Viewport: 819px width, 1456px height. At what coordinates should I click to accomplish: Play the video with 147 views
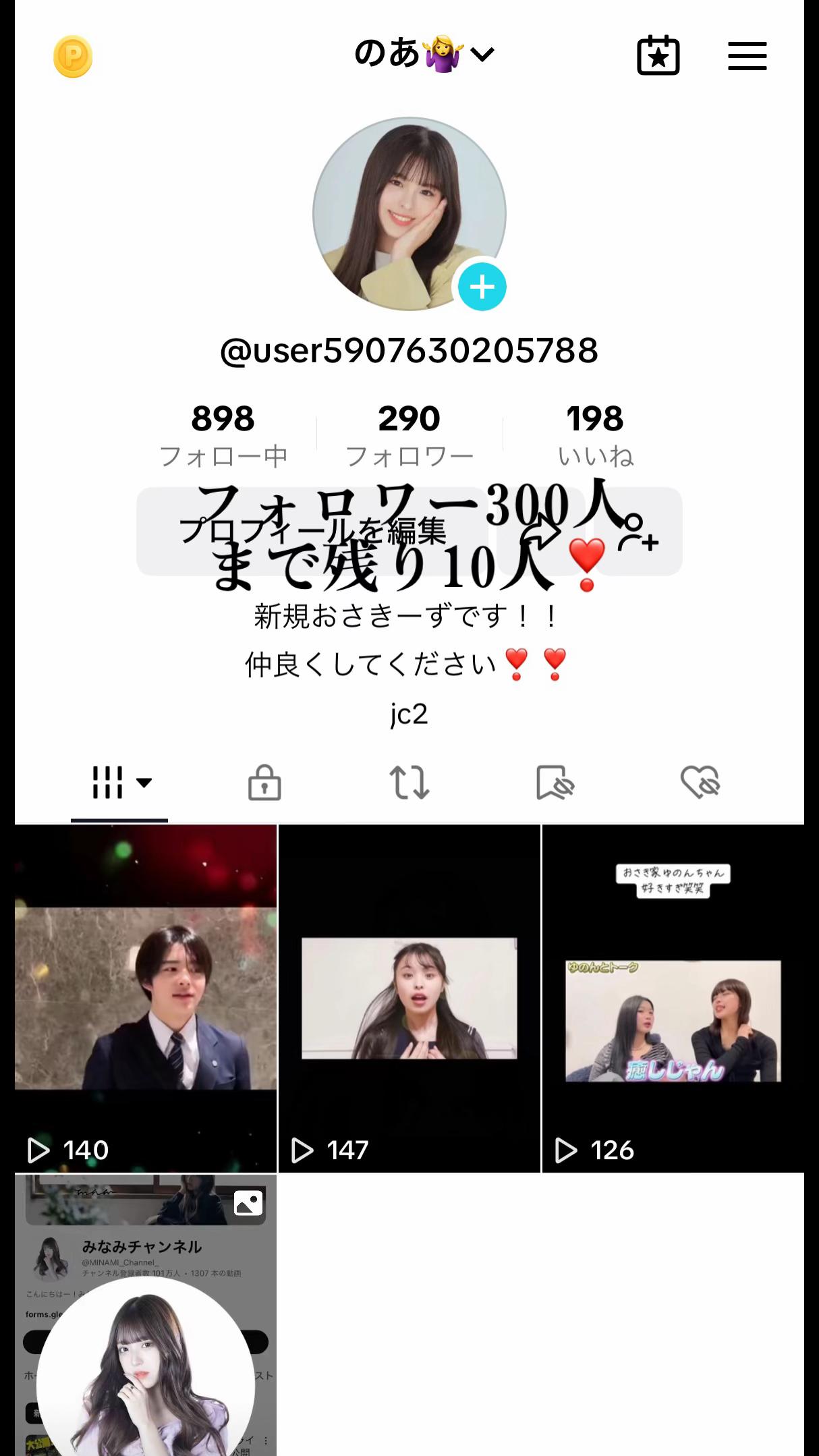[x=409, y=999]
